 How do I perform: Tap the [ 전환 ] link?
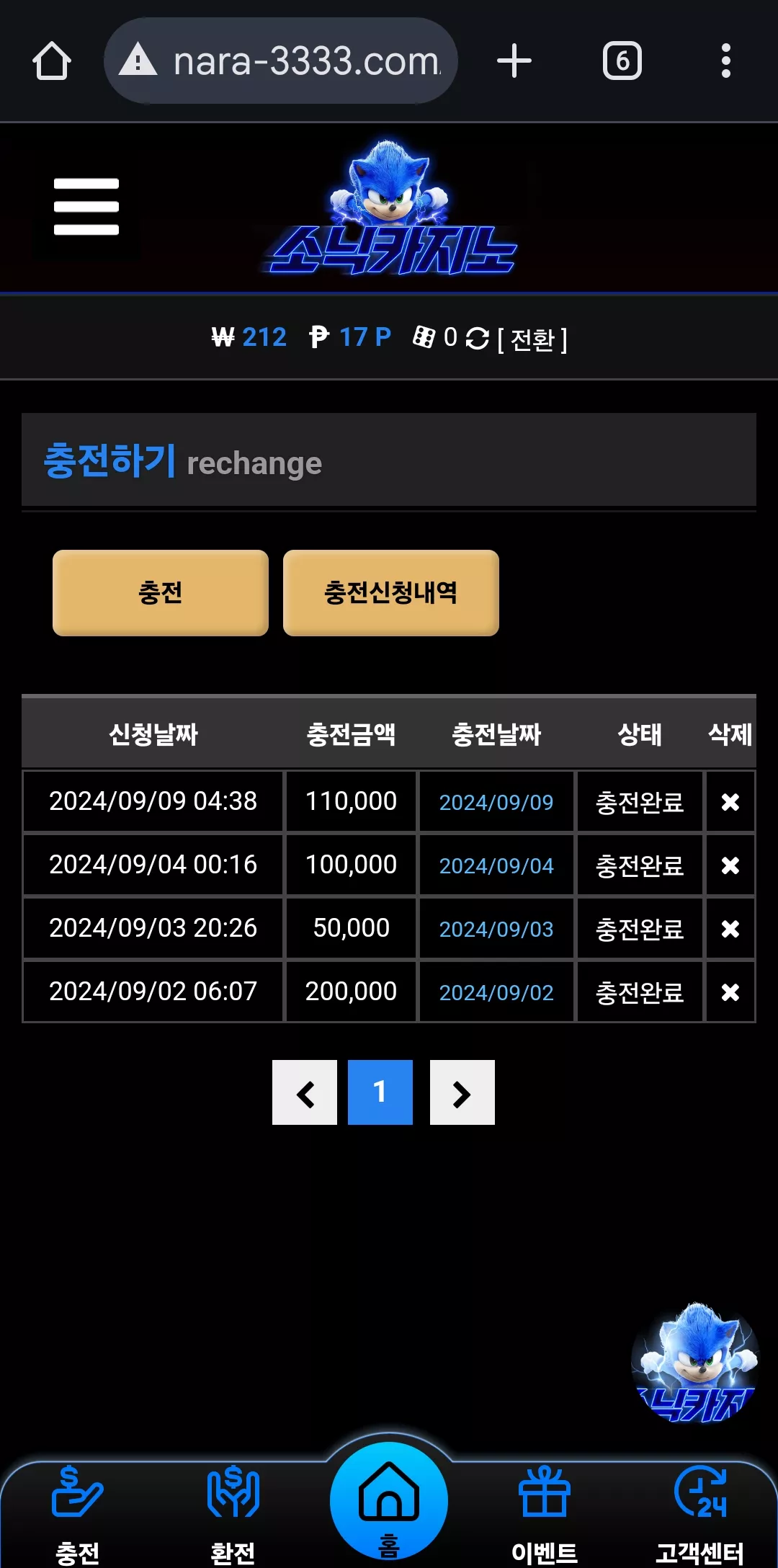point(532,339)
